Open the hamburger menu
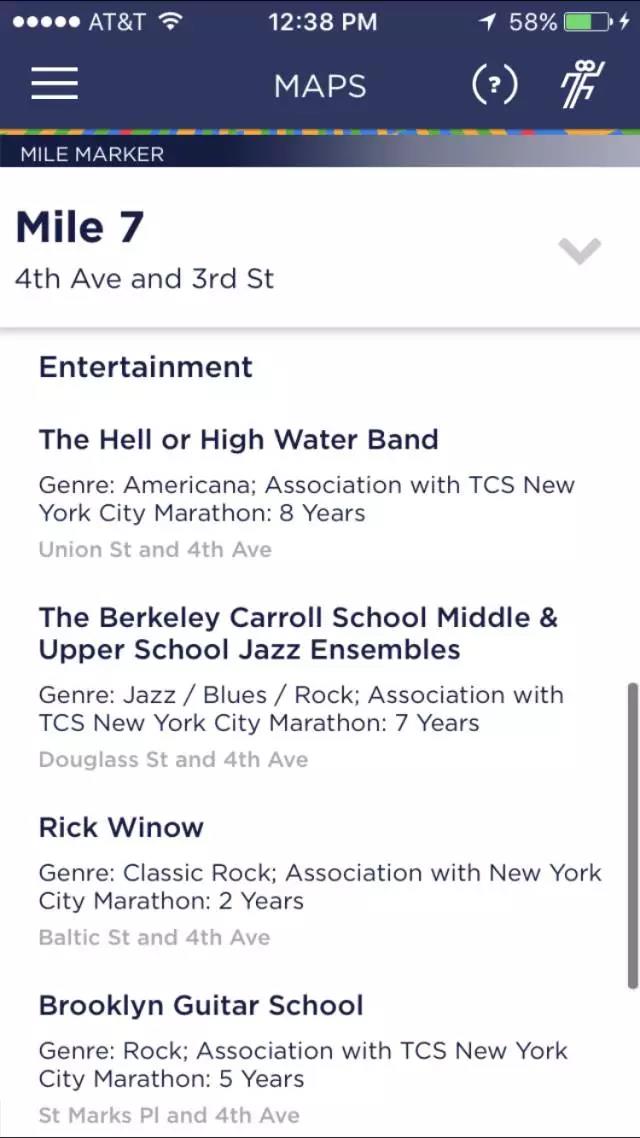 (x=54, y=83)
